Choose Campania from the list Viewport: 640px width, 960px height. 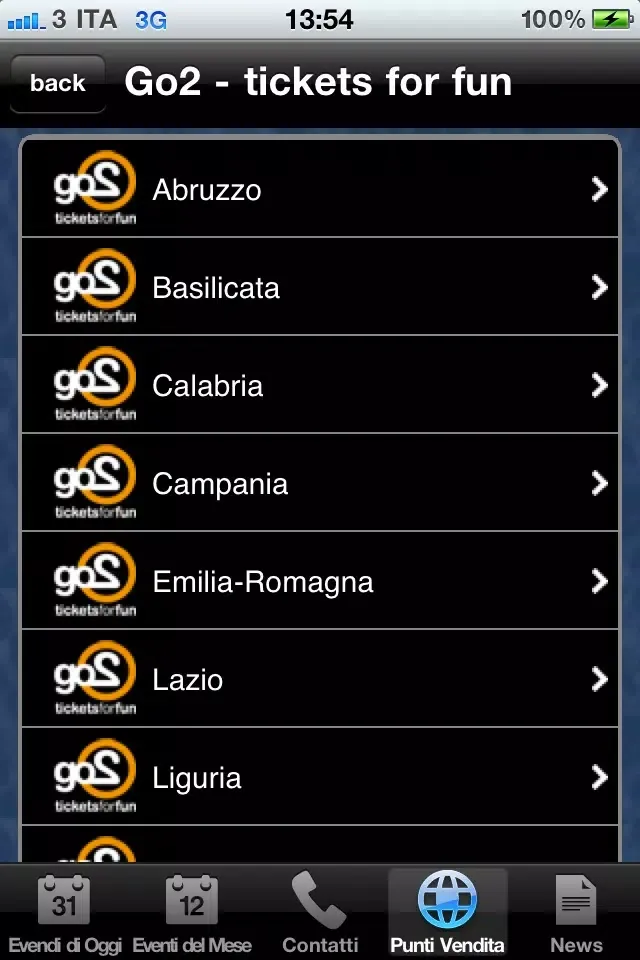[320, 483]
